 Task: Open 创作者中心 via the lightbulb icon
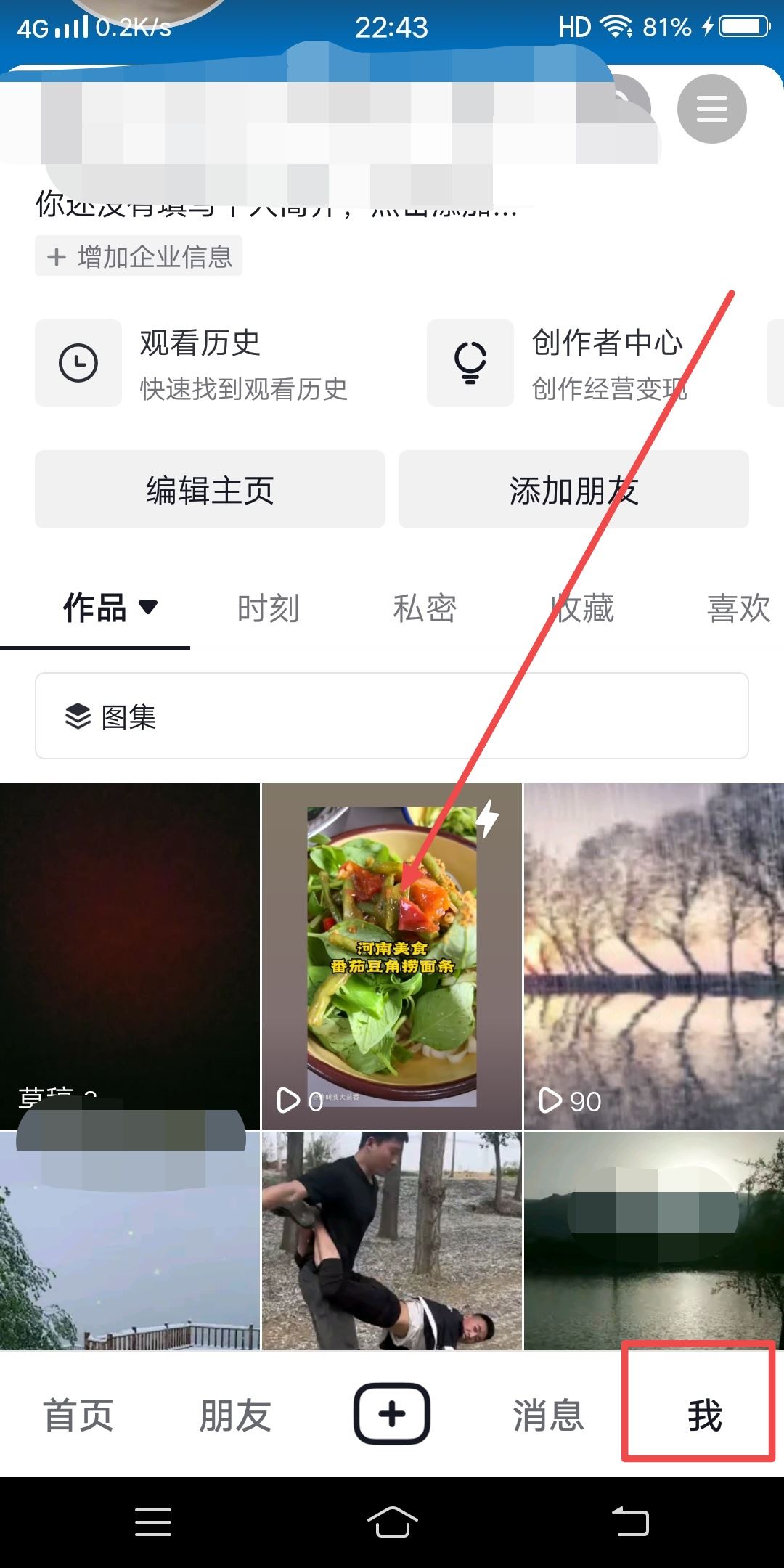(470, 363)
